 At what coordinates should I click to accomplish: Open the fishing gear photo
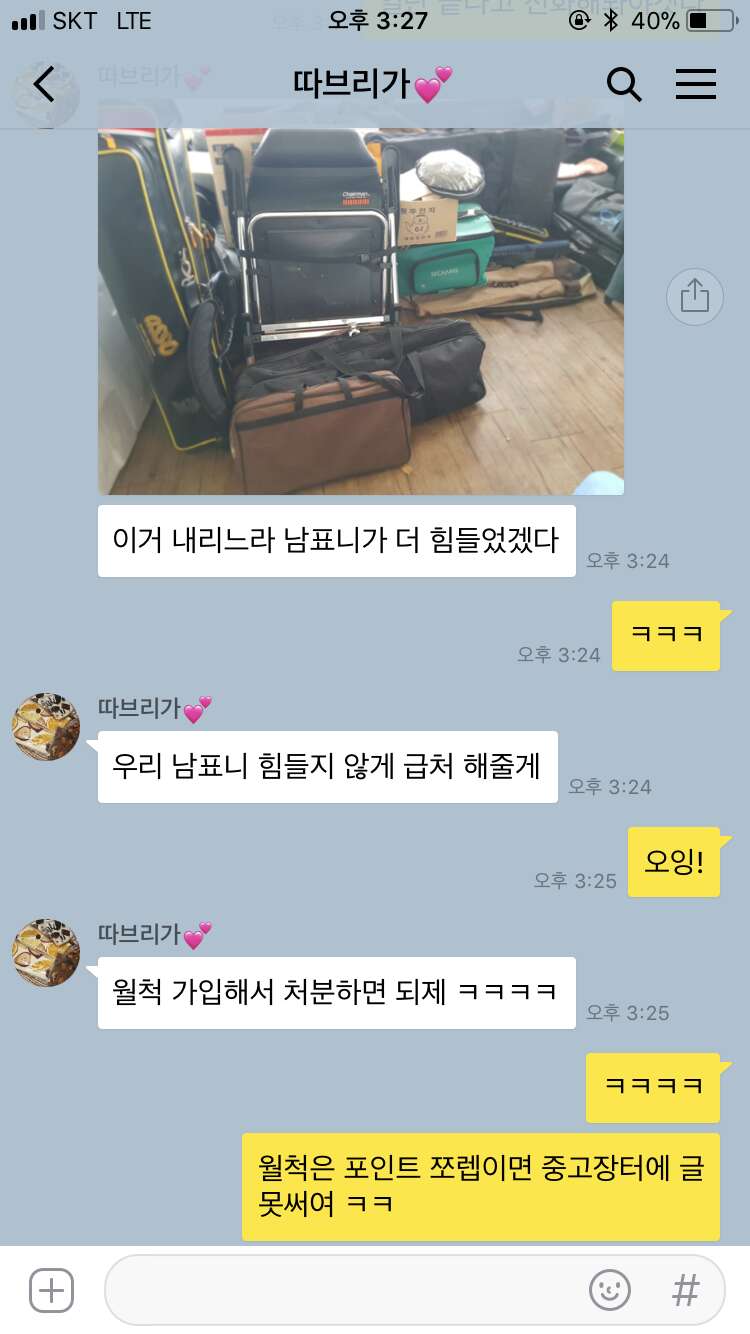(x=361, y=296)
